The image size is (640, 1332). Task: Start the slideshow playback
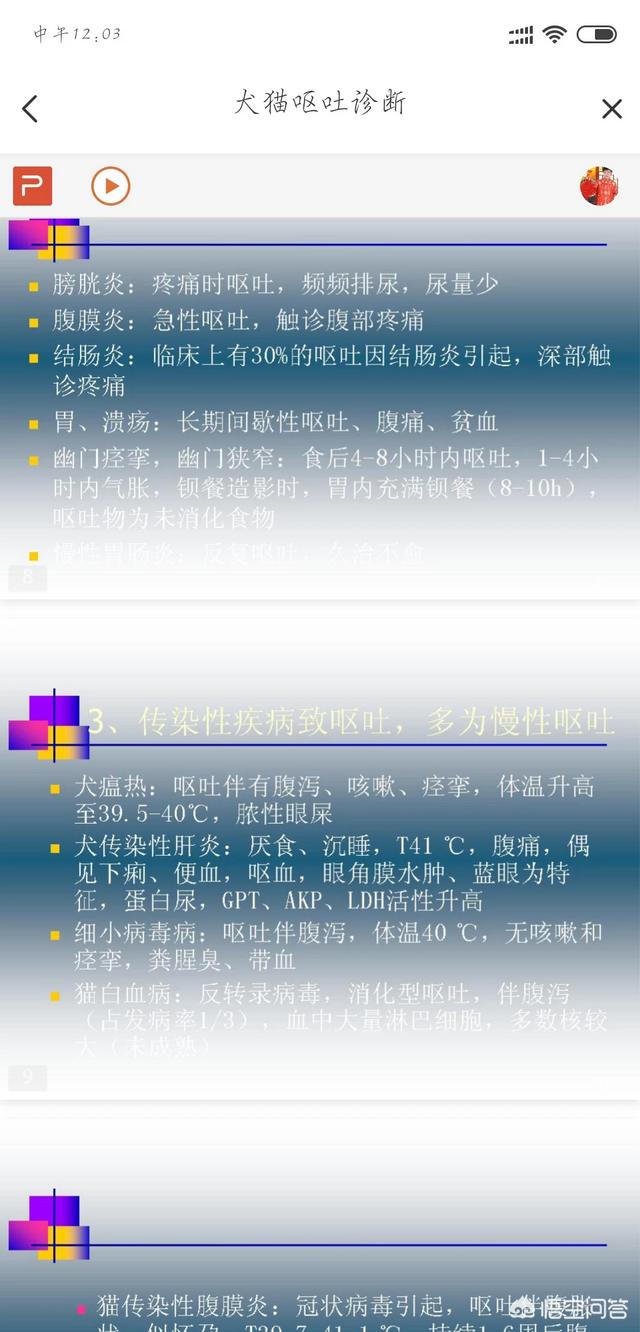click(x=111, y=186)
